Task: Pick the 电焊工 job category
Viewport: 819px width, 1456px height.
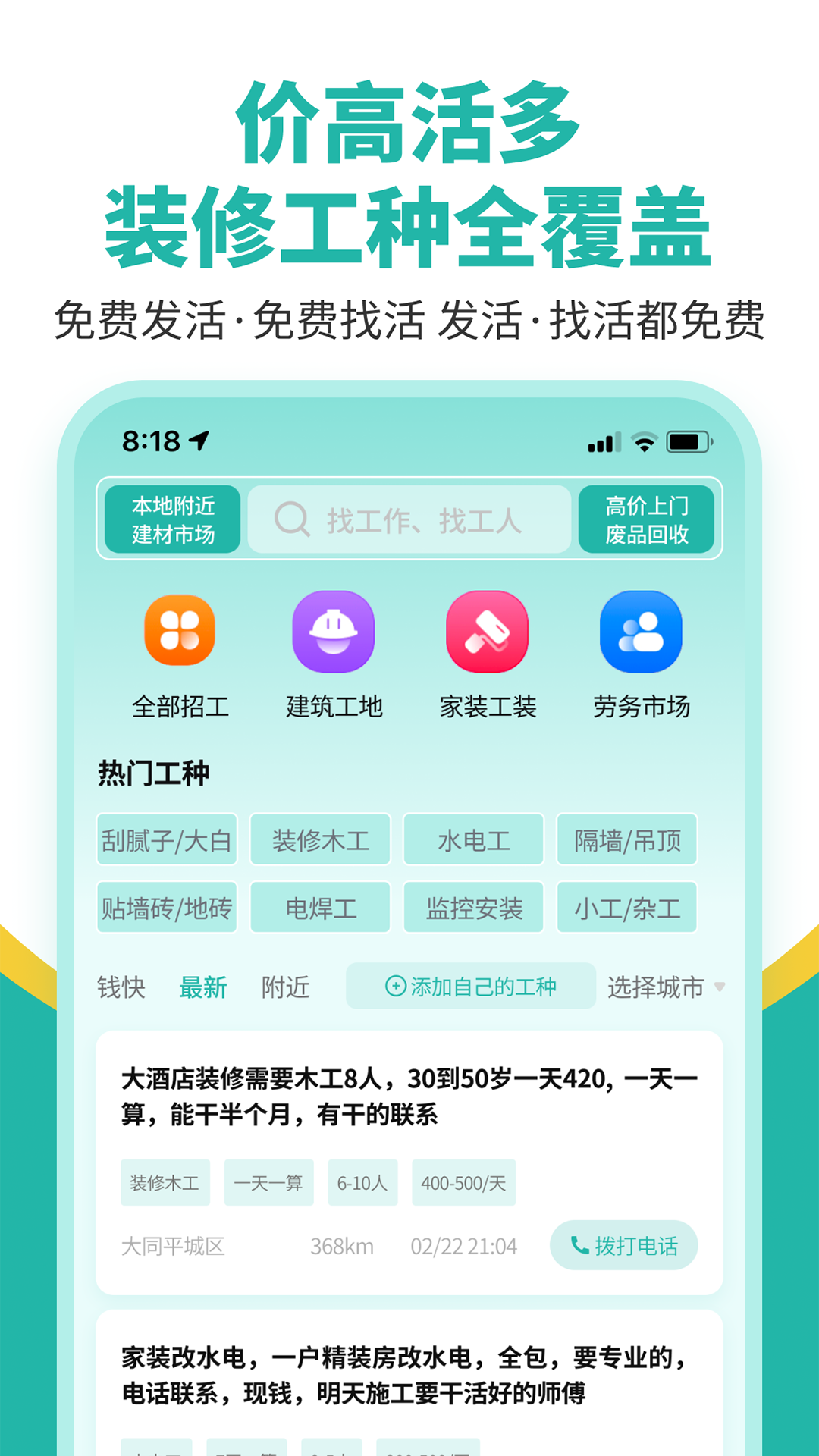Action: tap(319, 907)
